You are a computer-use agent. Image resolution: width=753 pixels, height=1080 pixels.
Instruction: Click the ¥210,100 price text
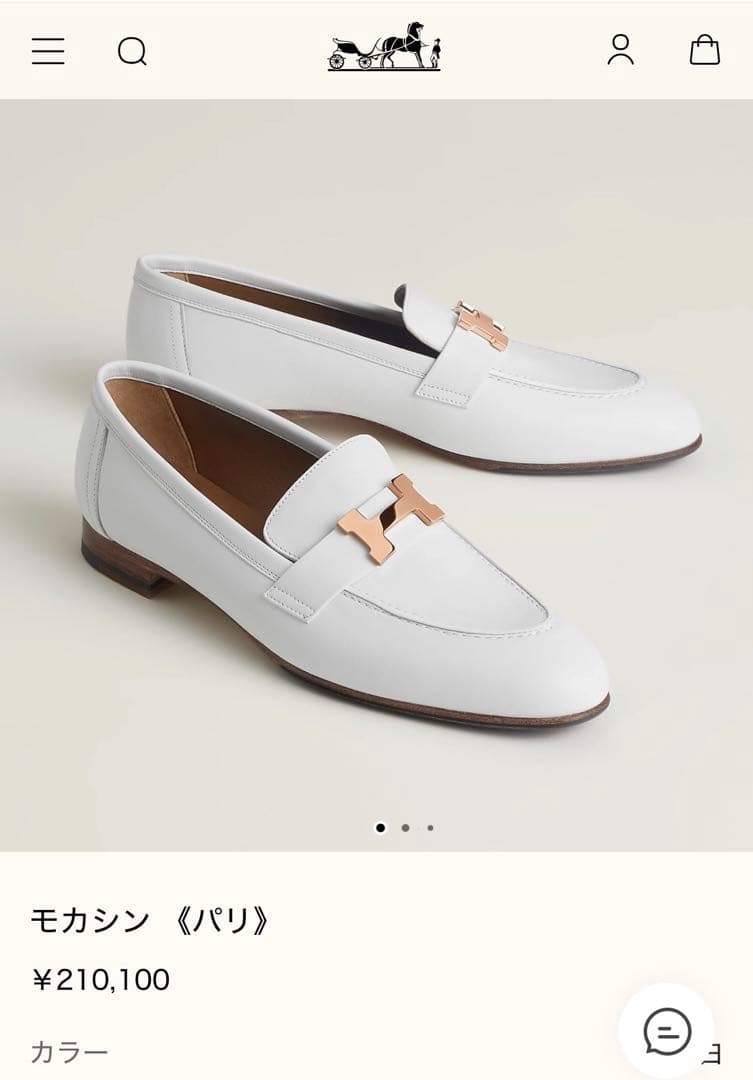tap(100, 981)
